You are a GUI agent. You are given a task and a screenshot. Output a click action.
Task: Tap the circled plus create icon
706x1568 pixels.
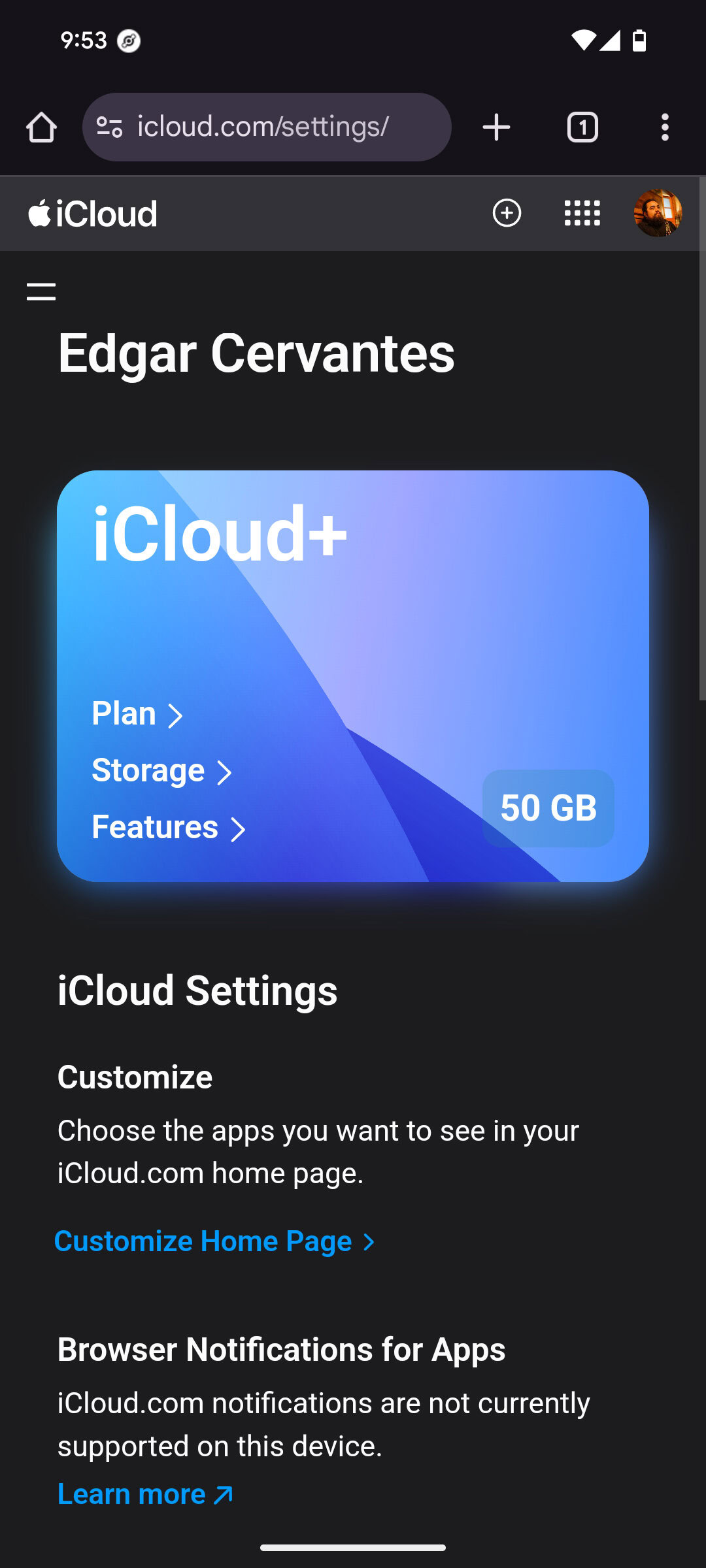507,213
